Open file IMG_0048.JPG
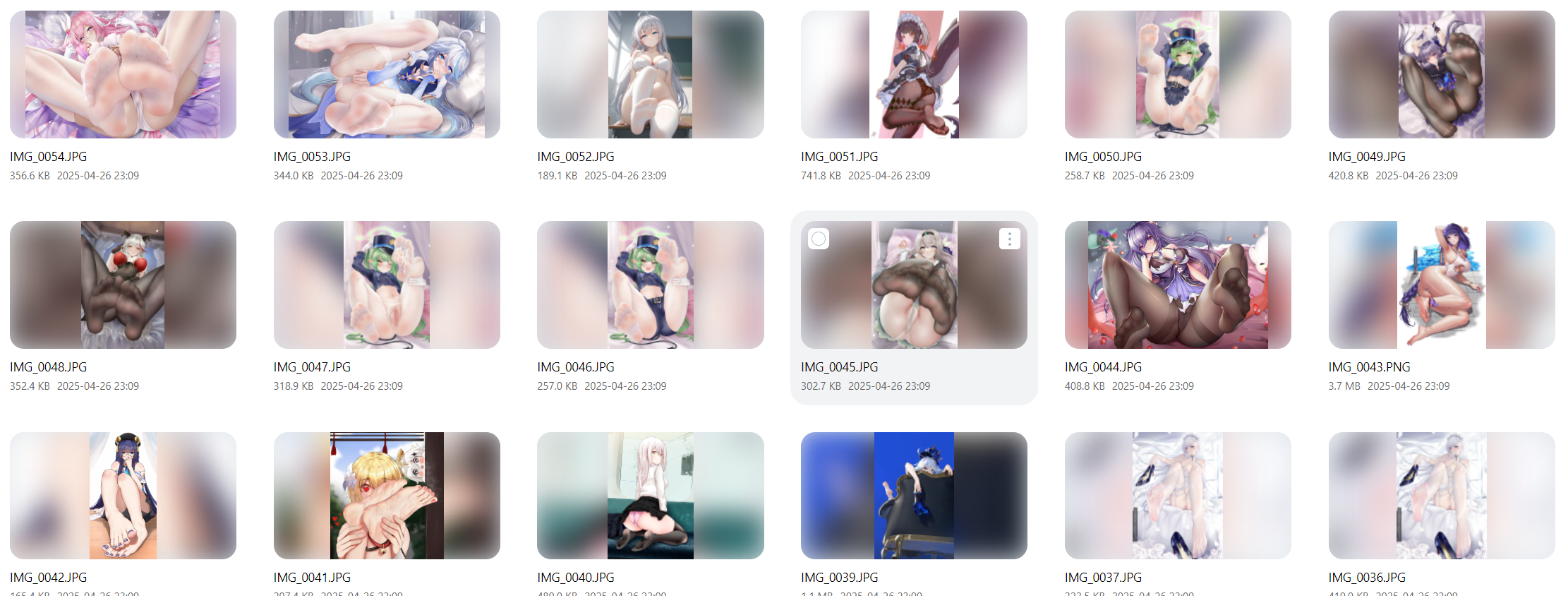 123,285
